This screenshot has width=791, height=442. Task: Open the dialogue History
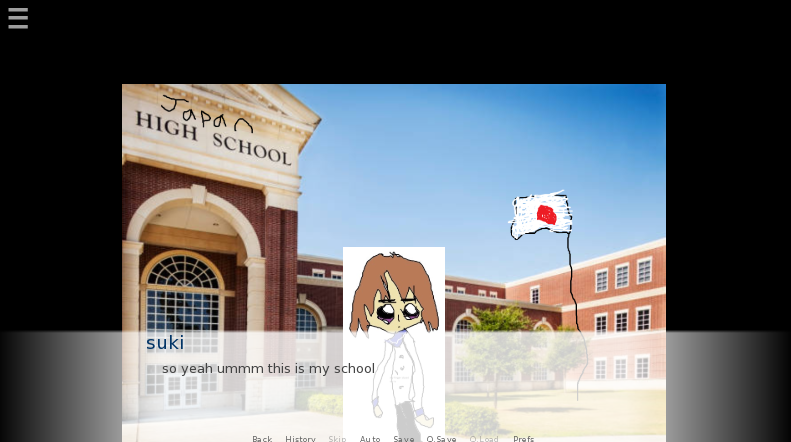[x=300, y=438]
